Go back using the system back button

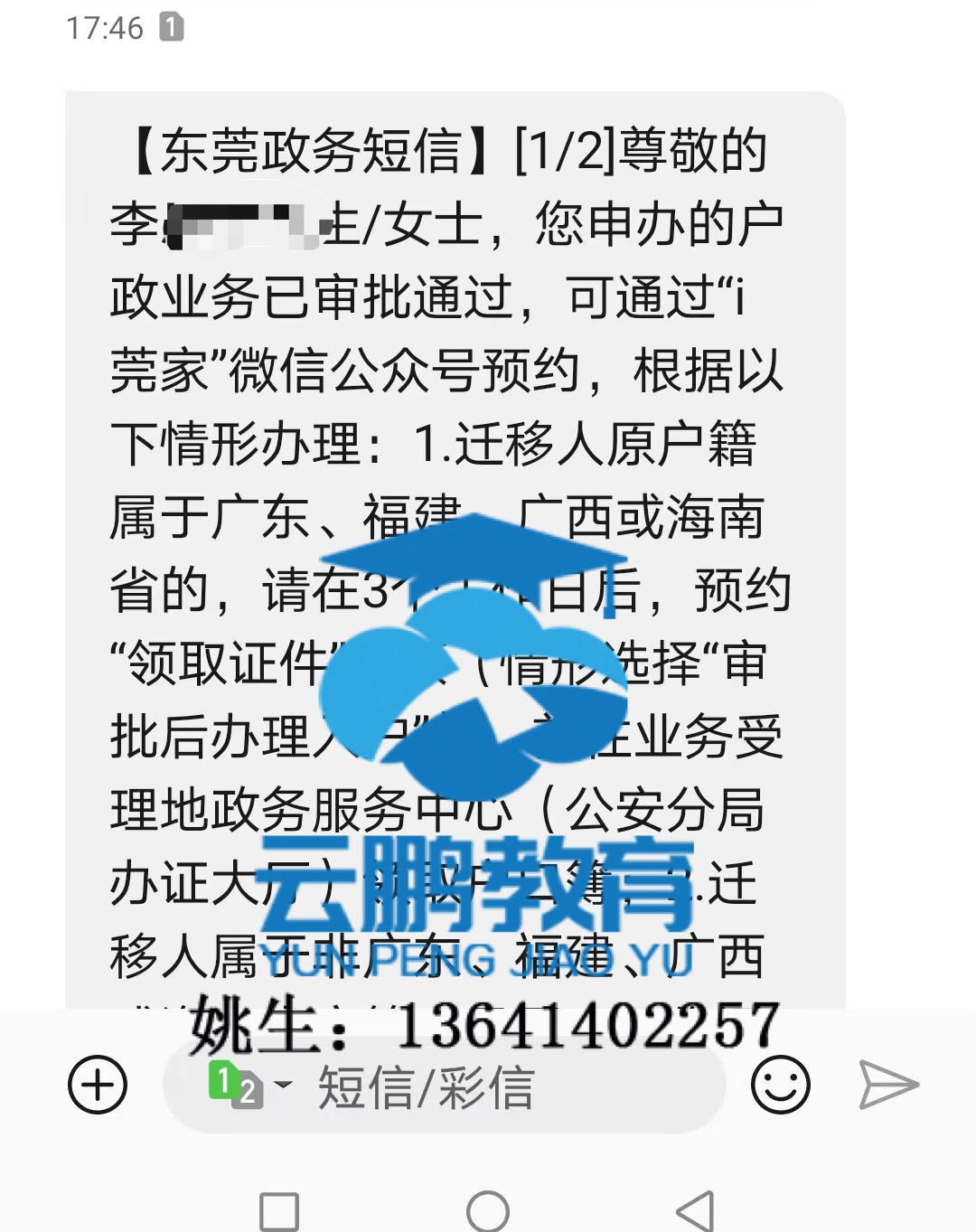pyautogui.click(x=696, y=1210)
